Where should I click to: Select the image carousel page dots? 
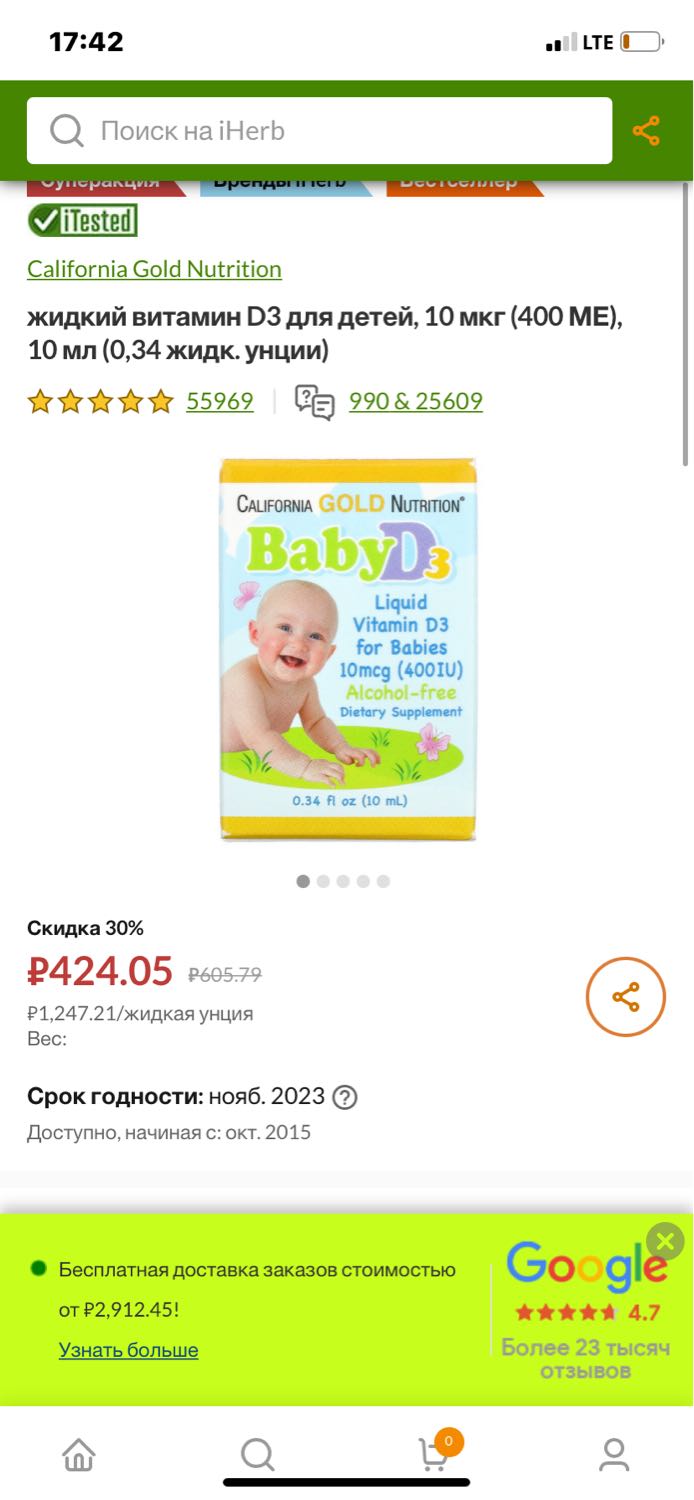coord(343,881)
